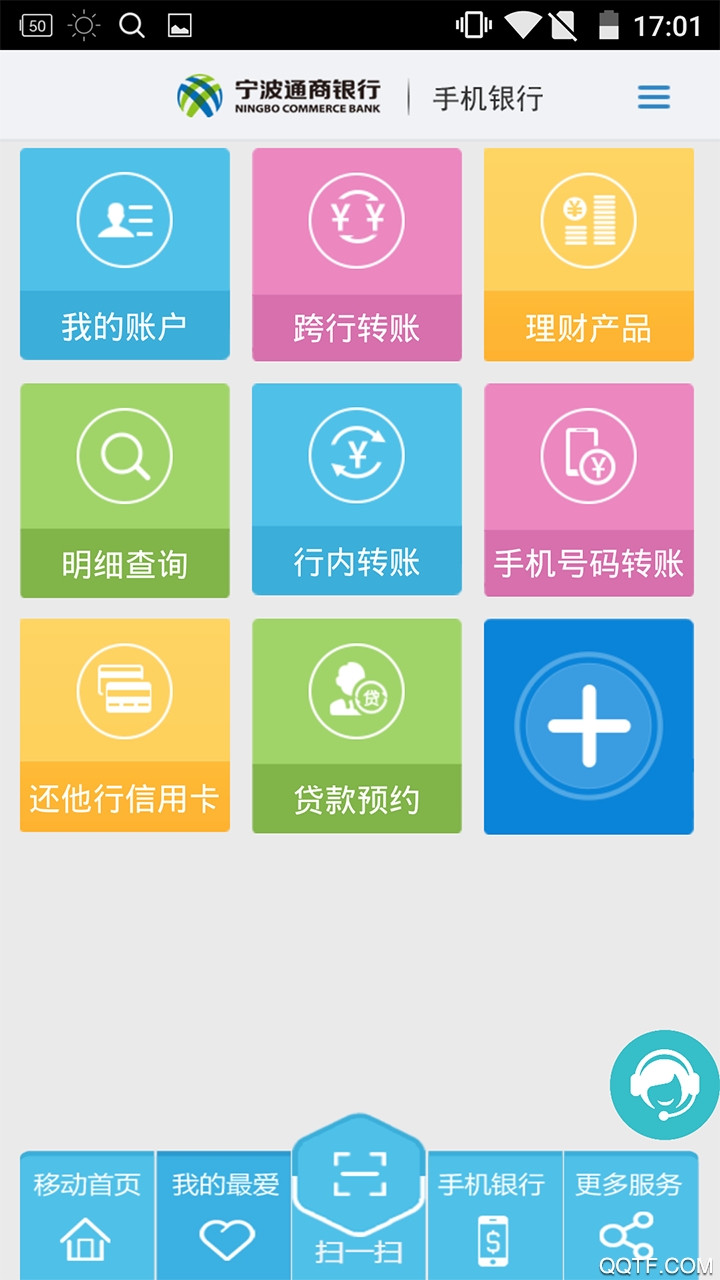Switch to 我的最爱 tab
The image size is (720, 1280).
(225, 1216)
